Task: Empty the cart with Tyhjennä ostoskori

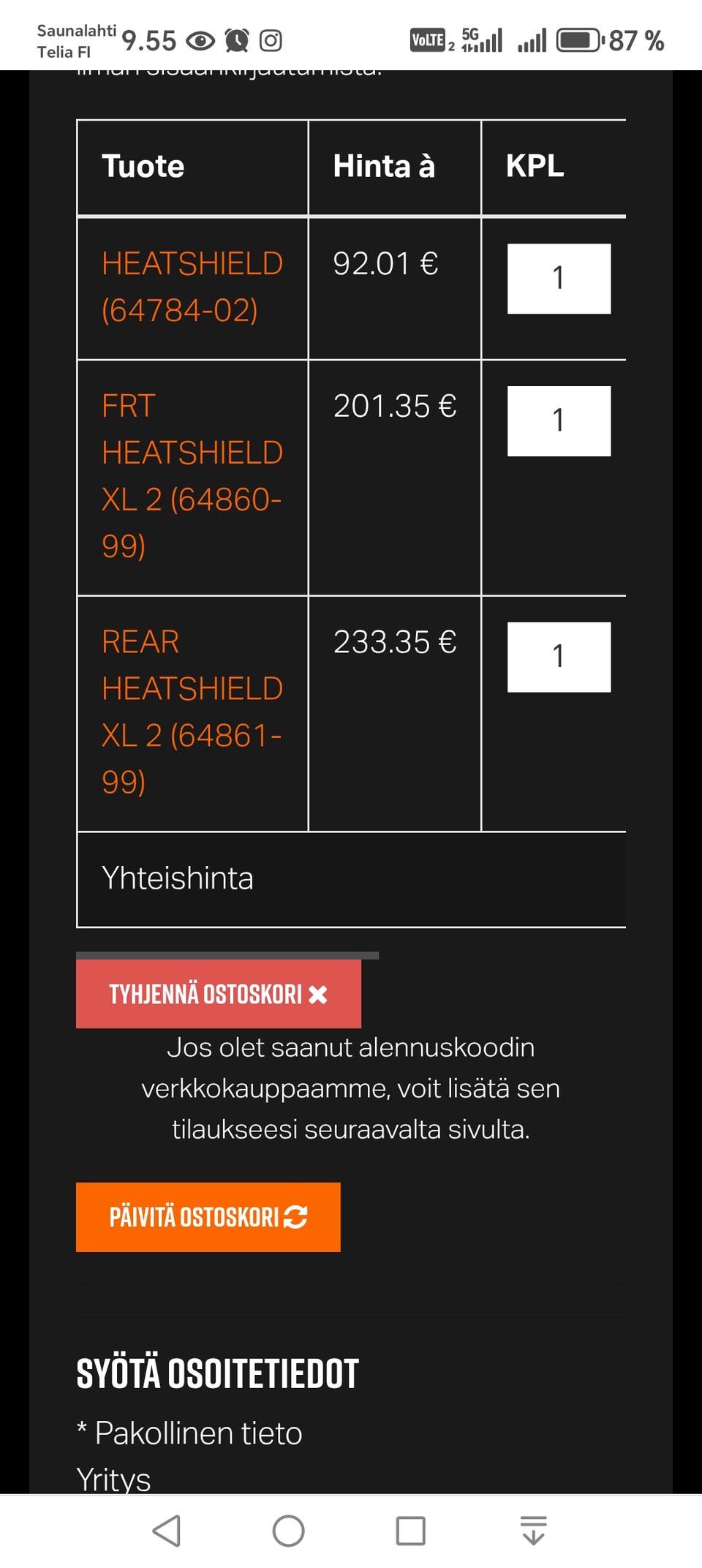Action: coord(219,994)
